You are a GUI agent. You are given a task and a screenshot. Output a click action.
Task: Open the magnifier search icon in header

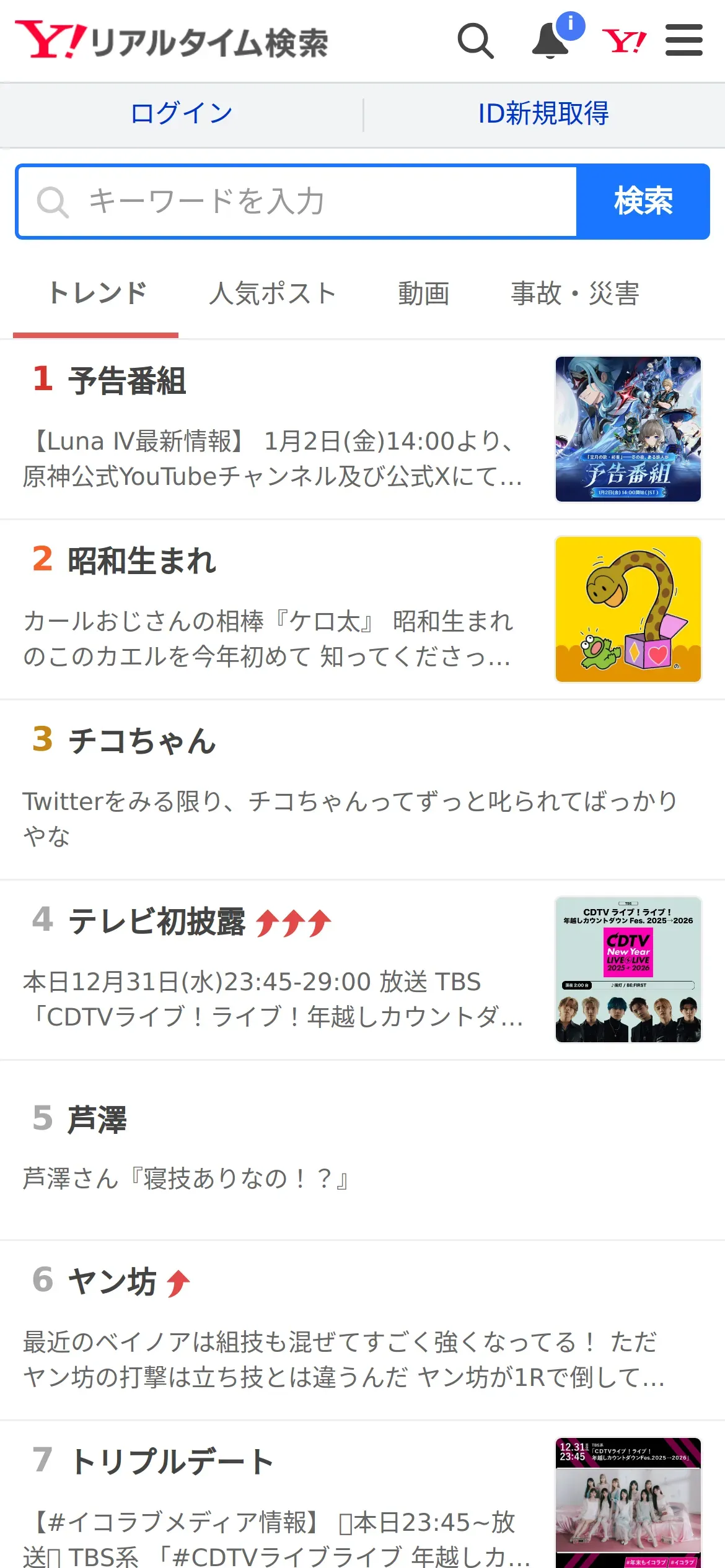[475, 41]
